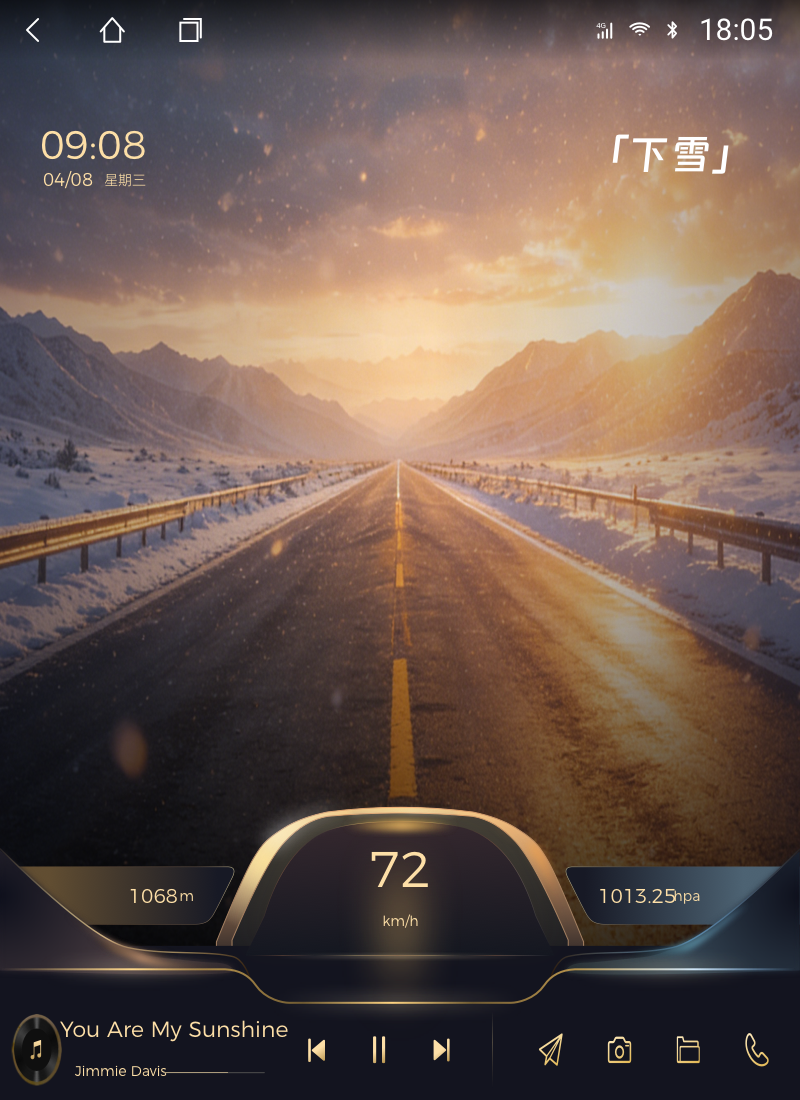Return to the home screen

tap(112, 31)
